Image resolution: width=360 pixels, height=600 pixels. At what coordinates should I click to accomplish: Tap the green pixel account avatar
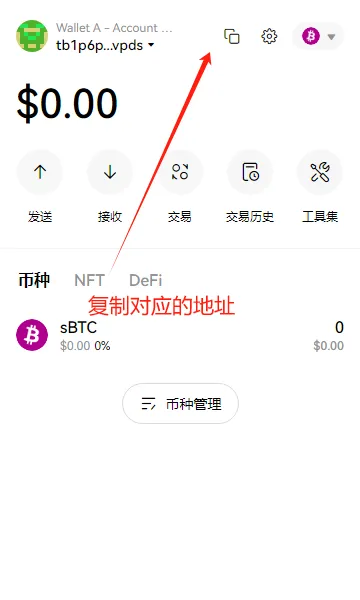(32, 36)
